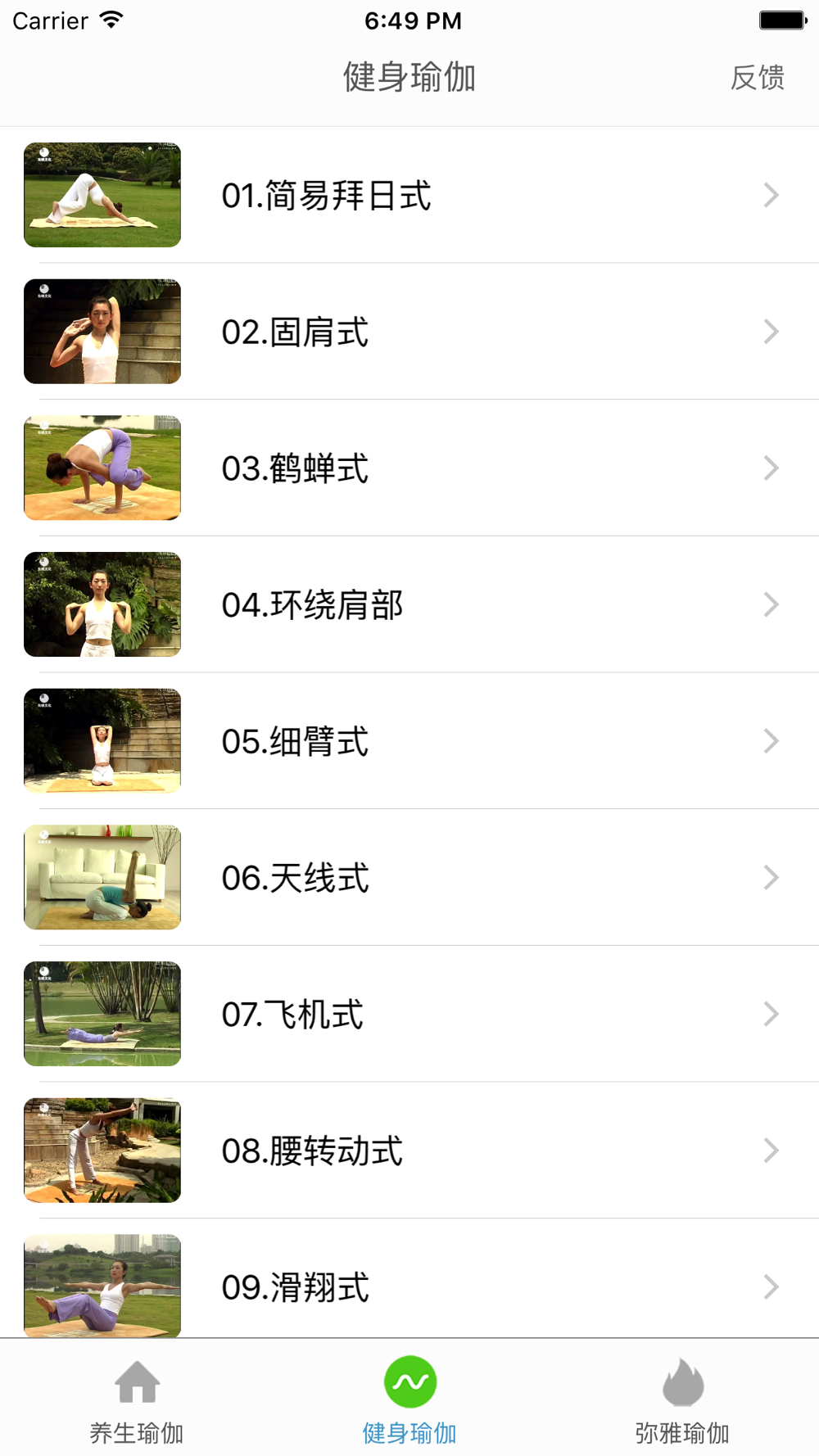Select the 07.飞机式 row
The image size is (819, 1456).
coord(409,1014)
